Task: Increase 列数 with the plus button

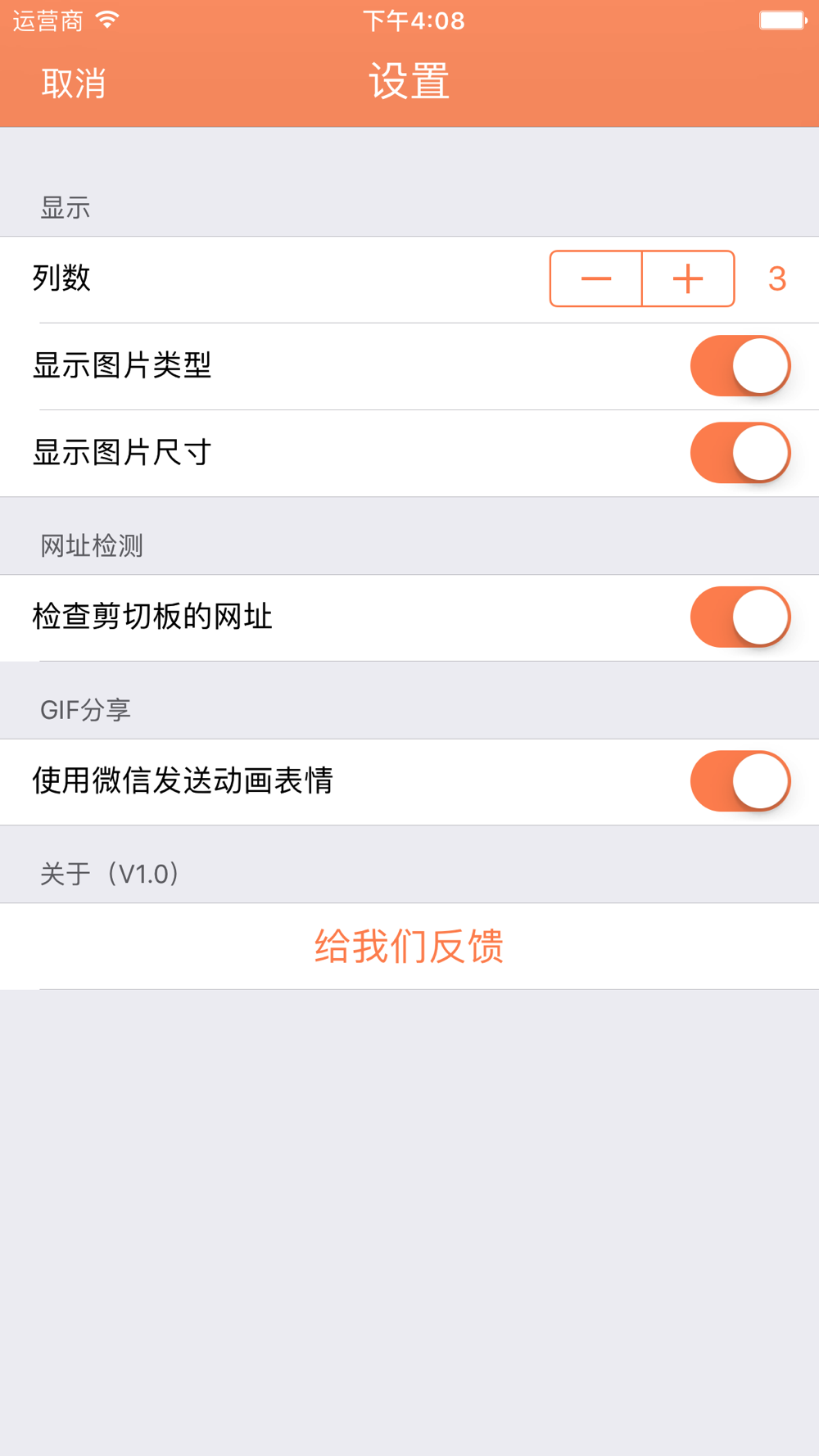Action: (x=688, y=279)
